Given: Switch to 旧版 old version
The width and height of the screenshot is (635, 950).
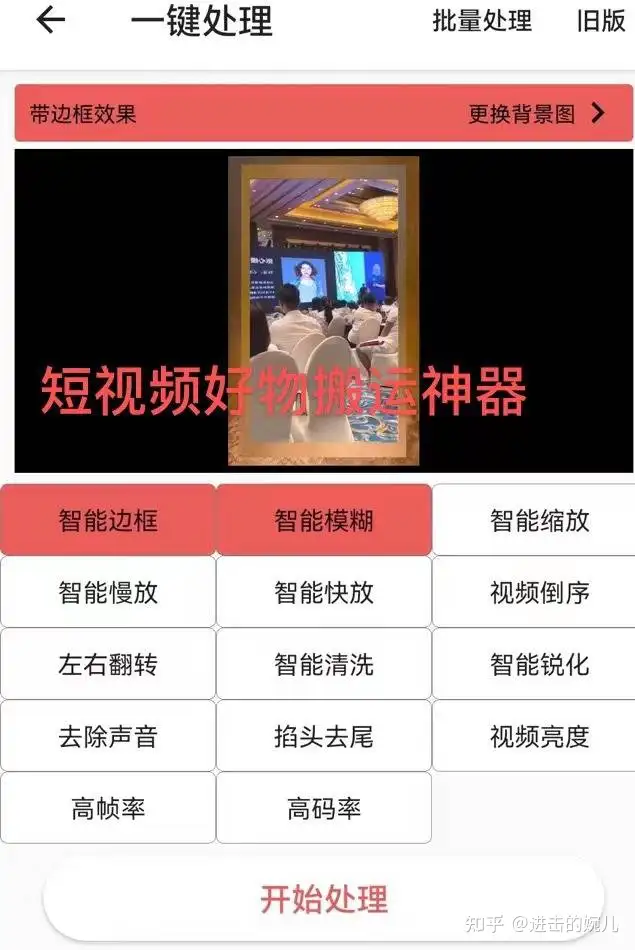Looking at the screenshot, I should (601, 21).
